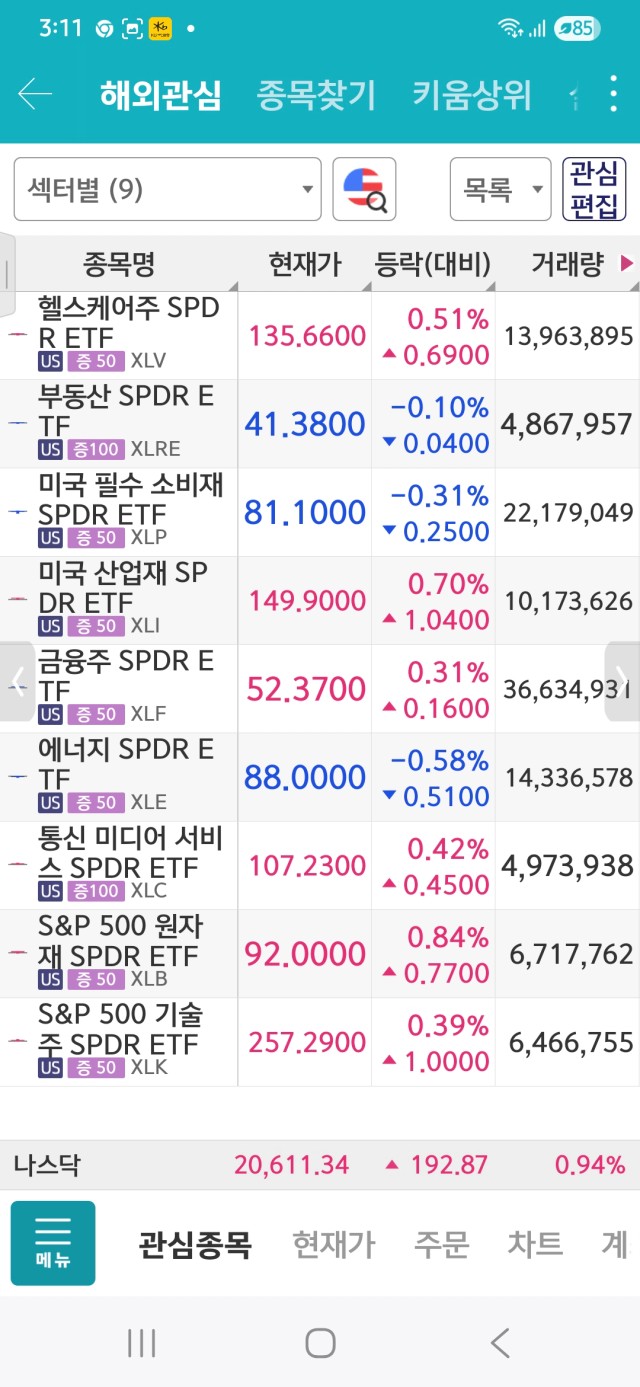Tap the 관심편집 button

pos(594,189)
